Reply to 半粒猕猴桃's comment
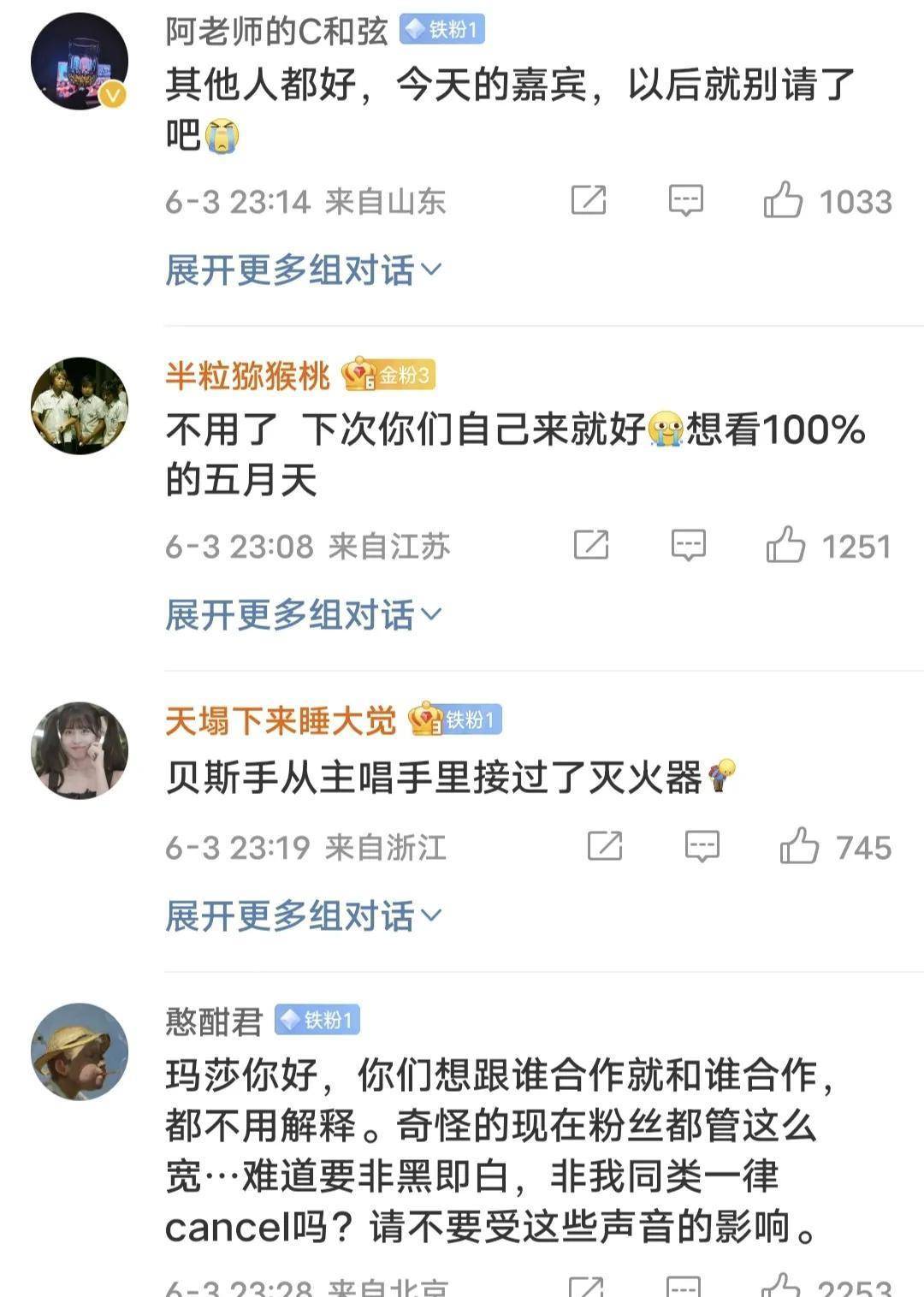The image size is (924, 1297). (688, 545)
